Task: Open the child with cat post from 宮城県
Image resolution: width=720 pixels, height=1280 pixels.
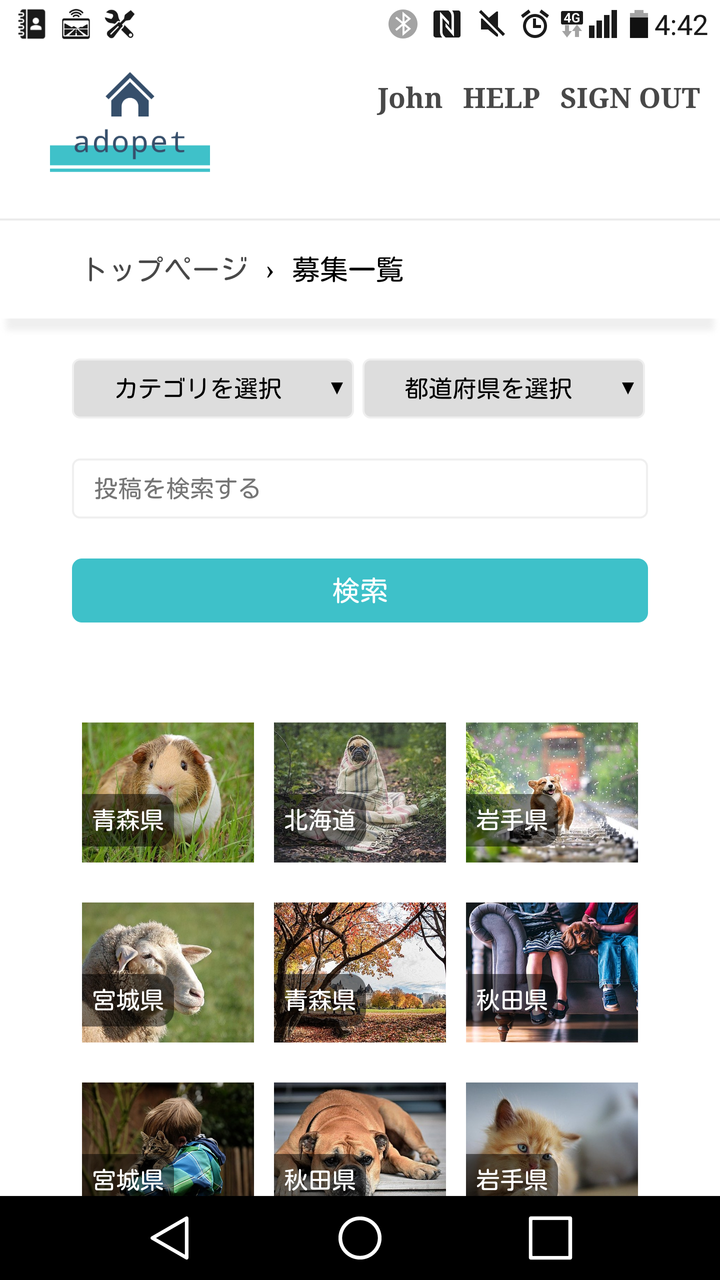Action: [x=168, y=1140]
